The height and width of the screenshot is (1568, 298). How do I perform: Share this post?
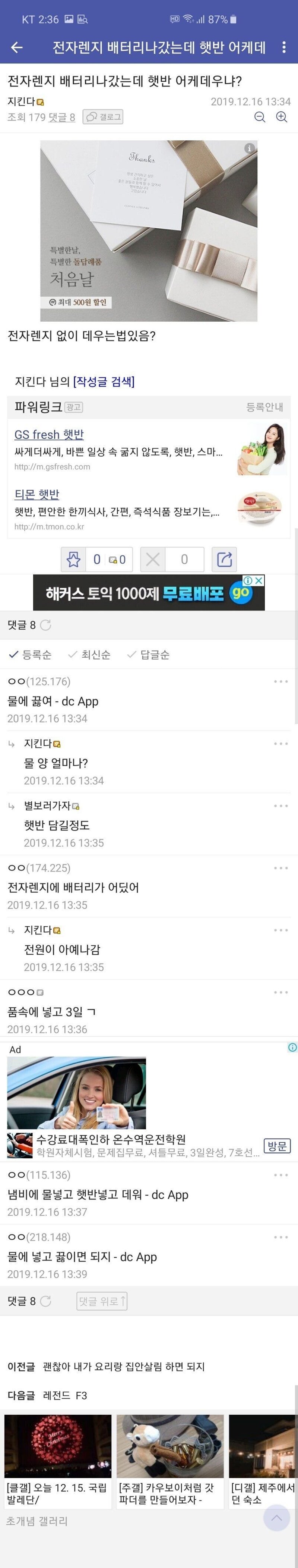point(224,559)
